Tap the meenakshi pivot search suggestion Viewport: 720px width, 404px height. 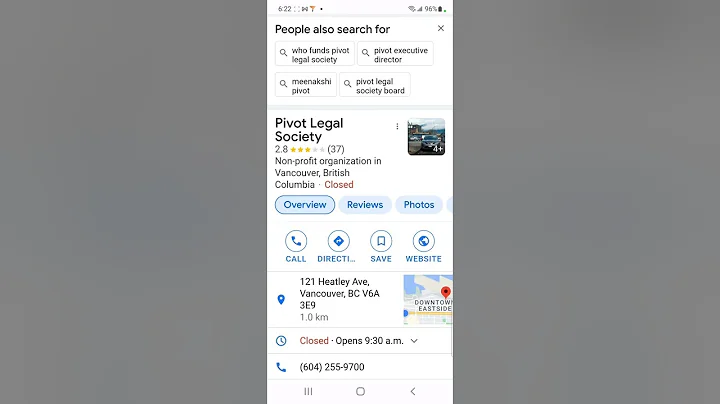pyautogui.click(x=305, y=86)
